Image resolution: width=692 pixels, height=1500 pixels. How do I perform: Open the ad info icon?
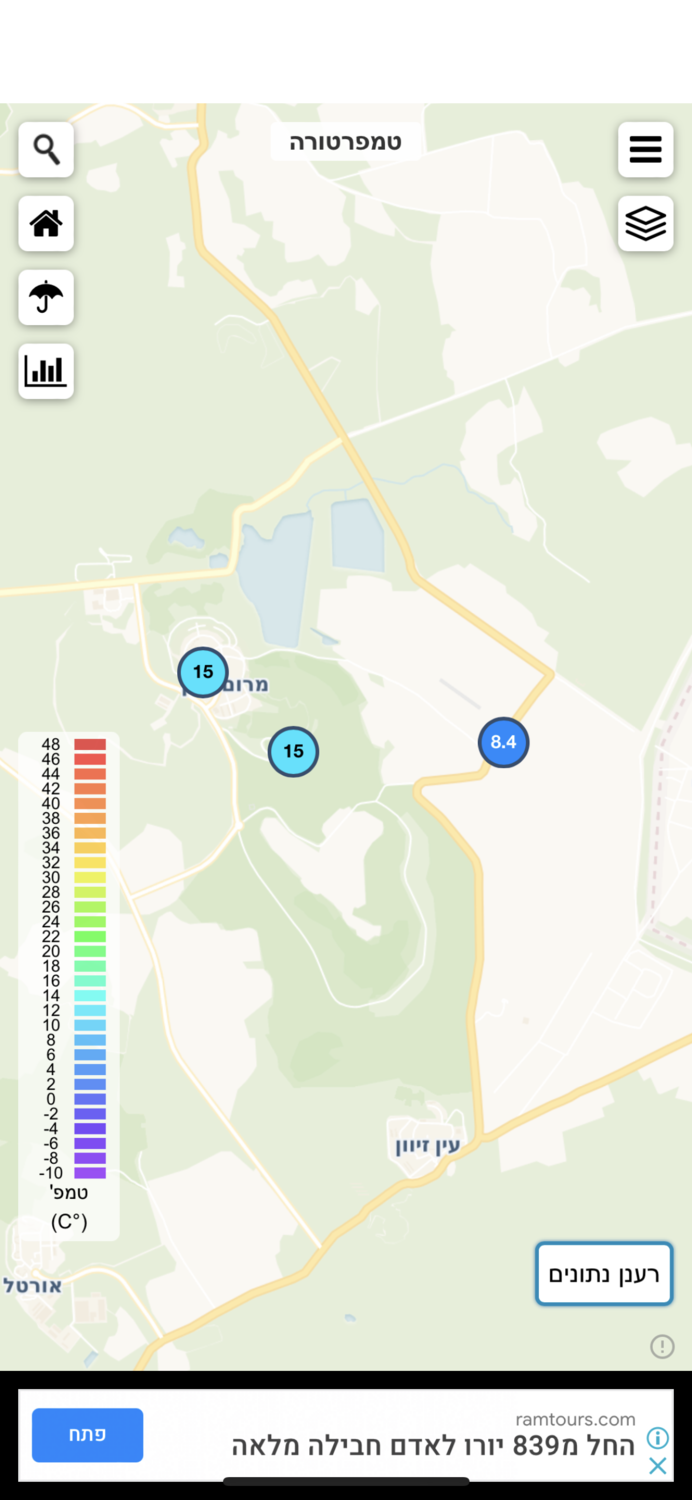click(657, 1438)
